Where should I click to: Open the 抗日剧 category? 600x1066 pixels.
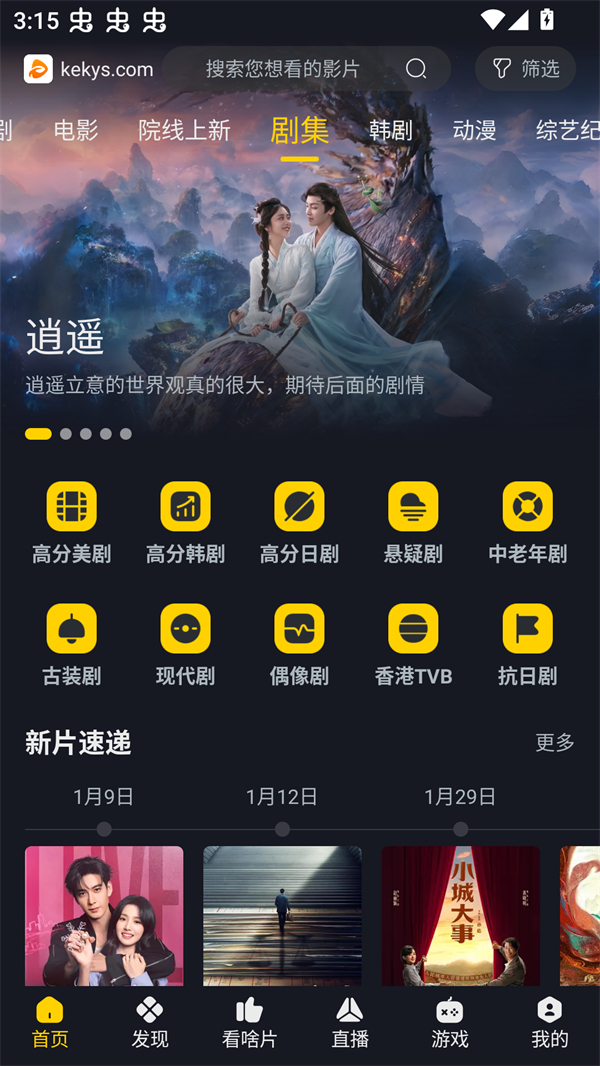[527, 645]
